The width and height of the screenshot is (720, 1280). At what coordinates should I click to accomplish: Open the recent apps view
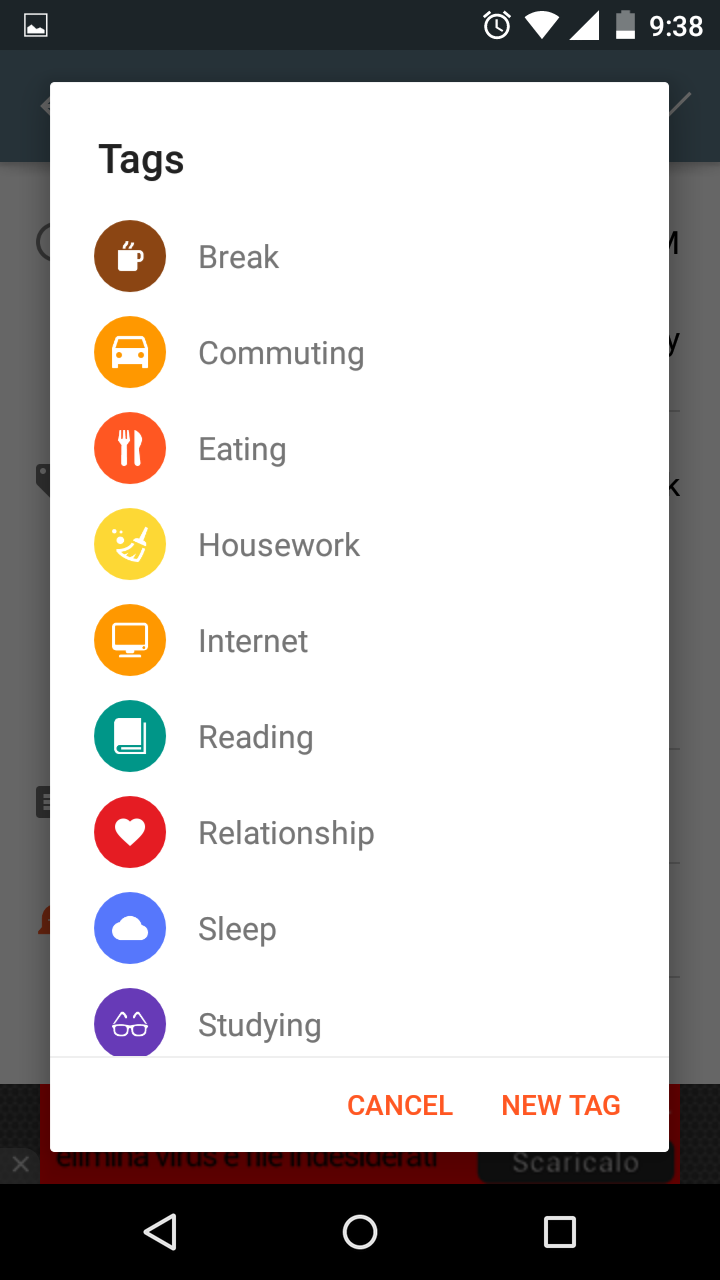coord(560,1232)
